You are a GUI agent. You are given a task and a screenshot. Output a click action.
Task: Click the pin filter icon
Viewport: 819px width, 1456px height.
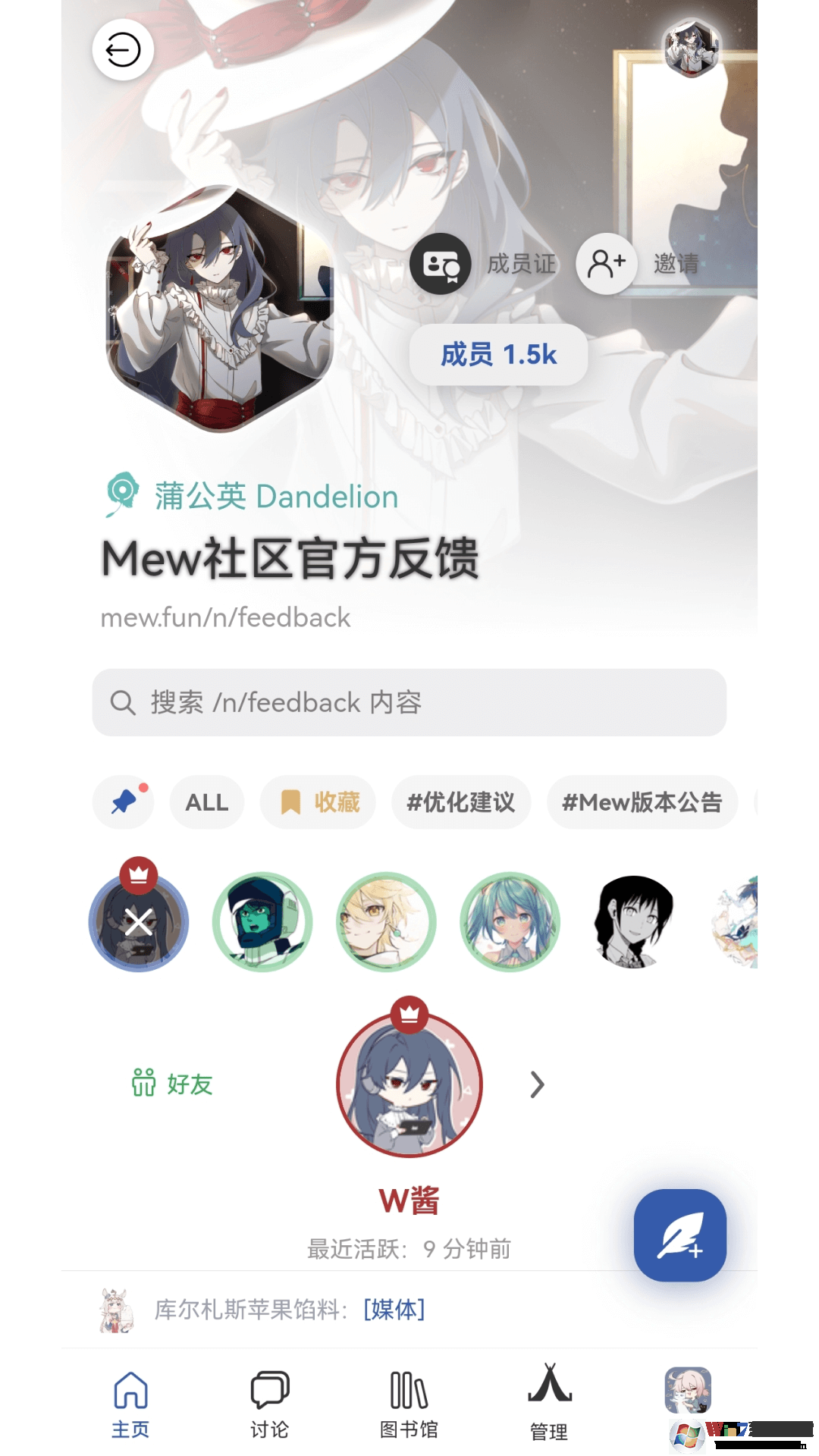(123, 802)
